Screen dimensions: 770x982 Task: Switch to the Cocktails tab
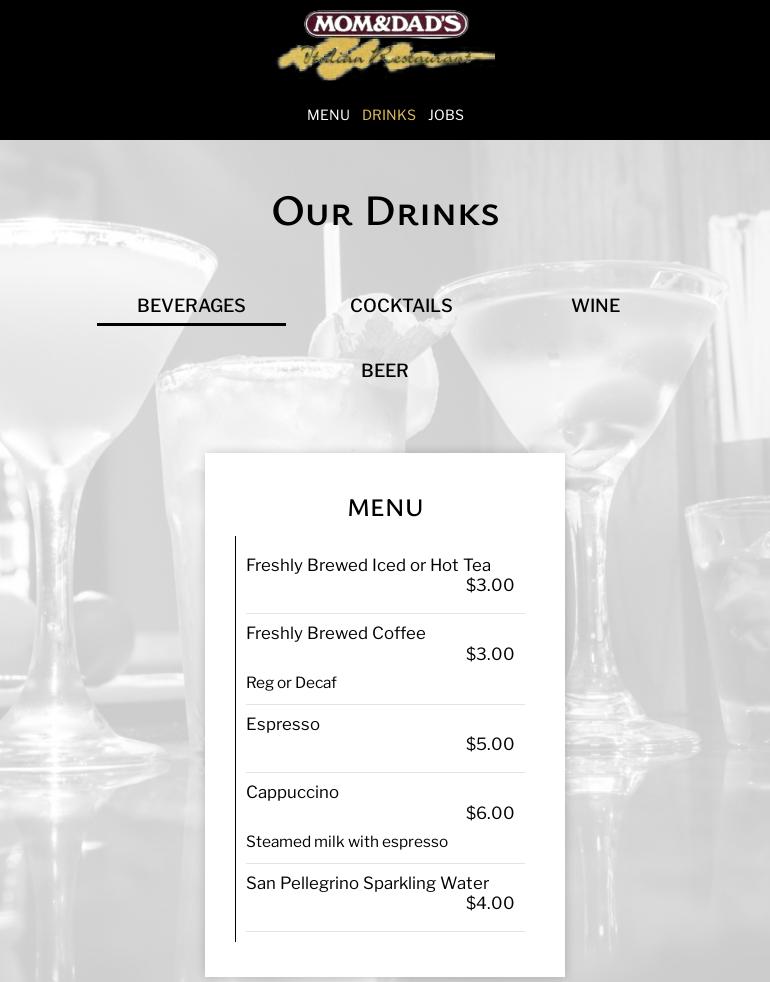(401, 306)
